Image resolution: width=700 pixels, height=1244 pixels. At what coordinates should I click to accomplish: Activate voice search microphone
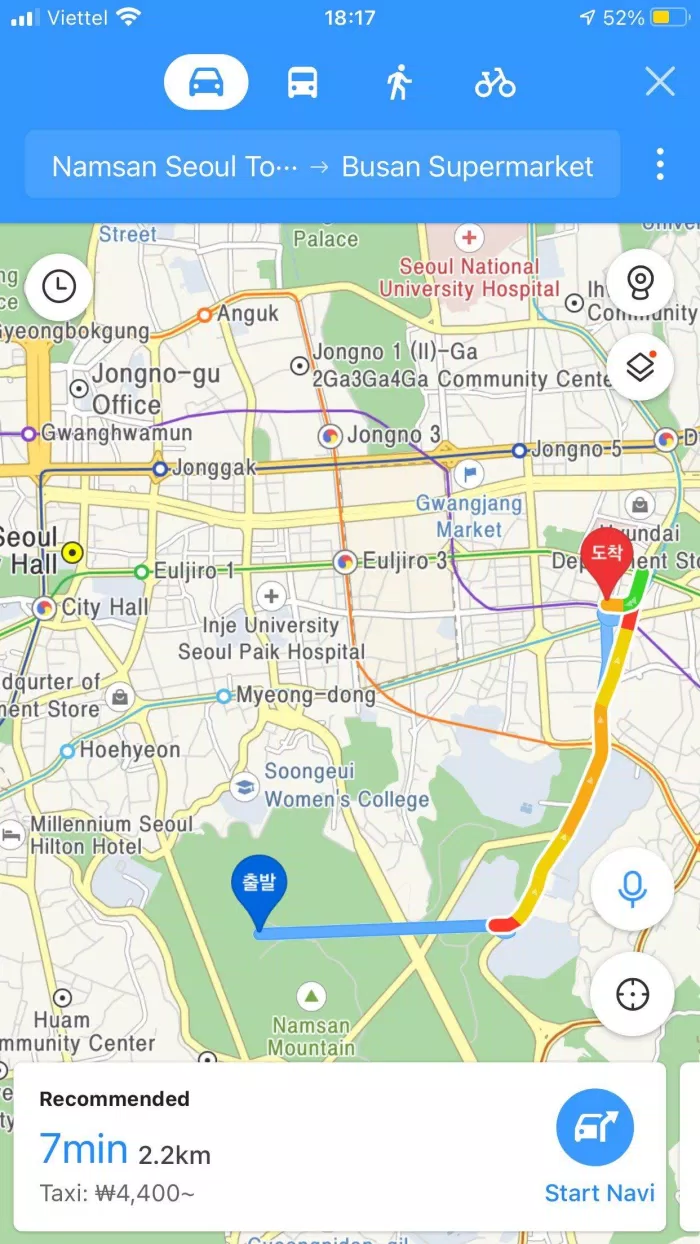click(x=632, y=888)
